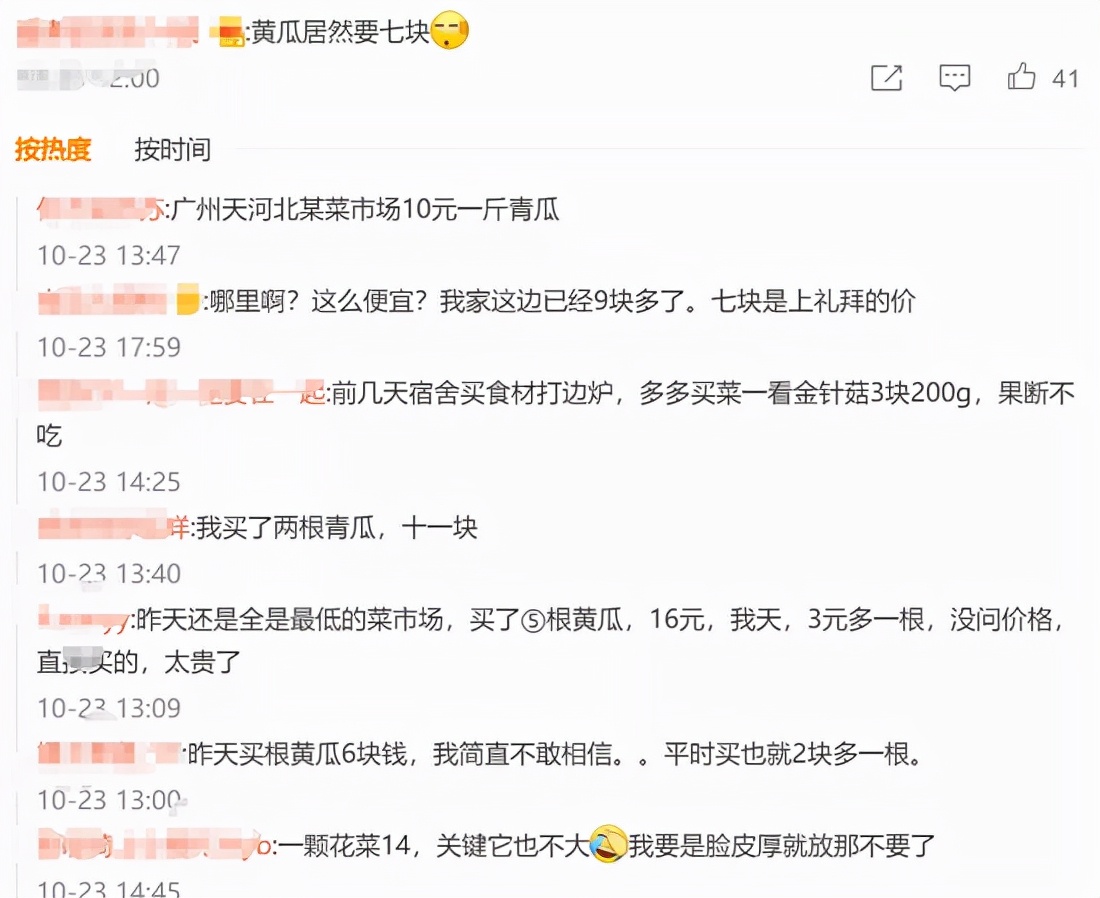
Task: Switch to the 按时间 sorting tab
Action: pyautogui.click(x=173, y=150)
